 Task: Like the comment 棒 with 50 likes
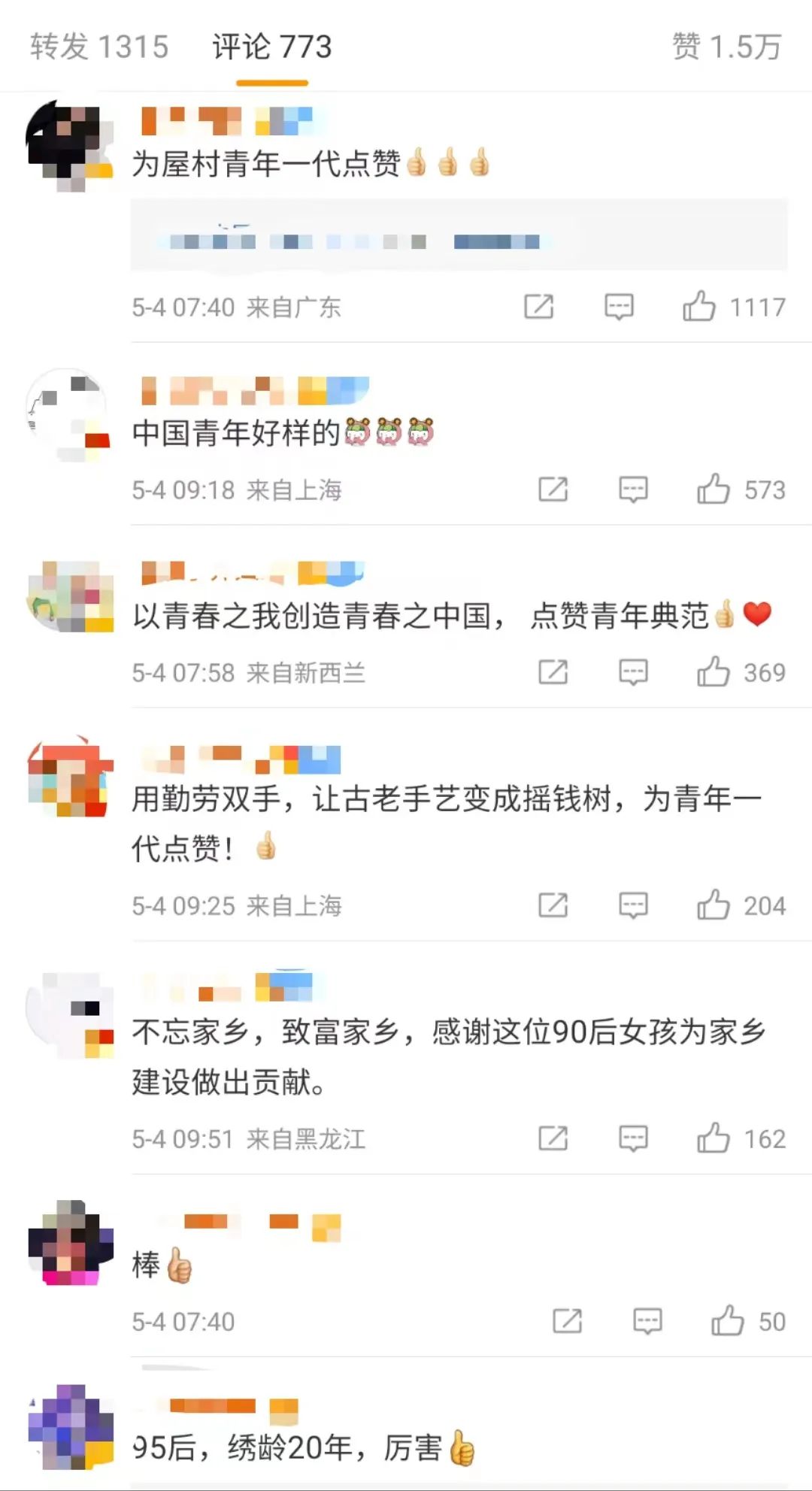pos(728,1321)
